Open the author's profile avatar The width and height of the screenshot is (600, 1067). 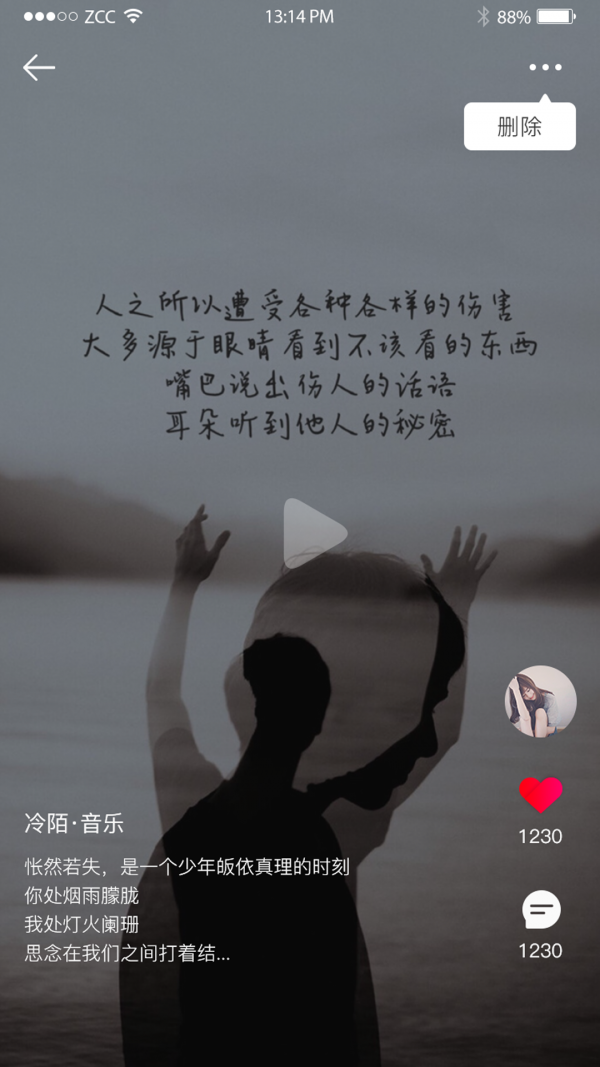pyautogui.click(x=540, y=701)
